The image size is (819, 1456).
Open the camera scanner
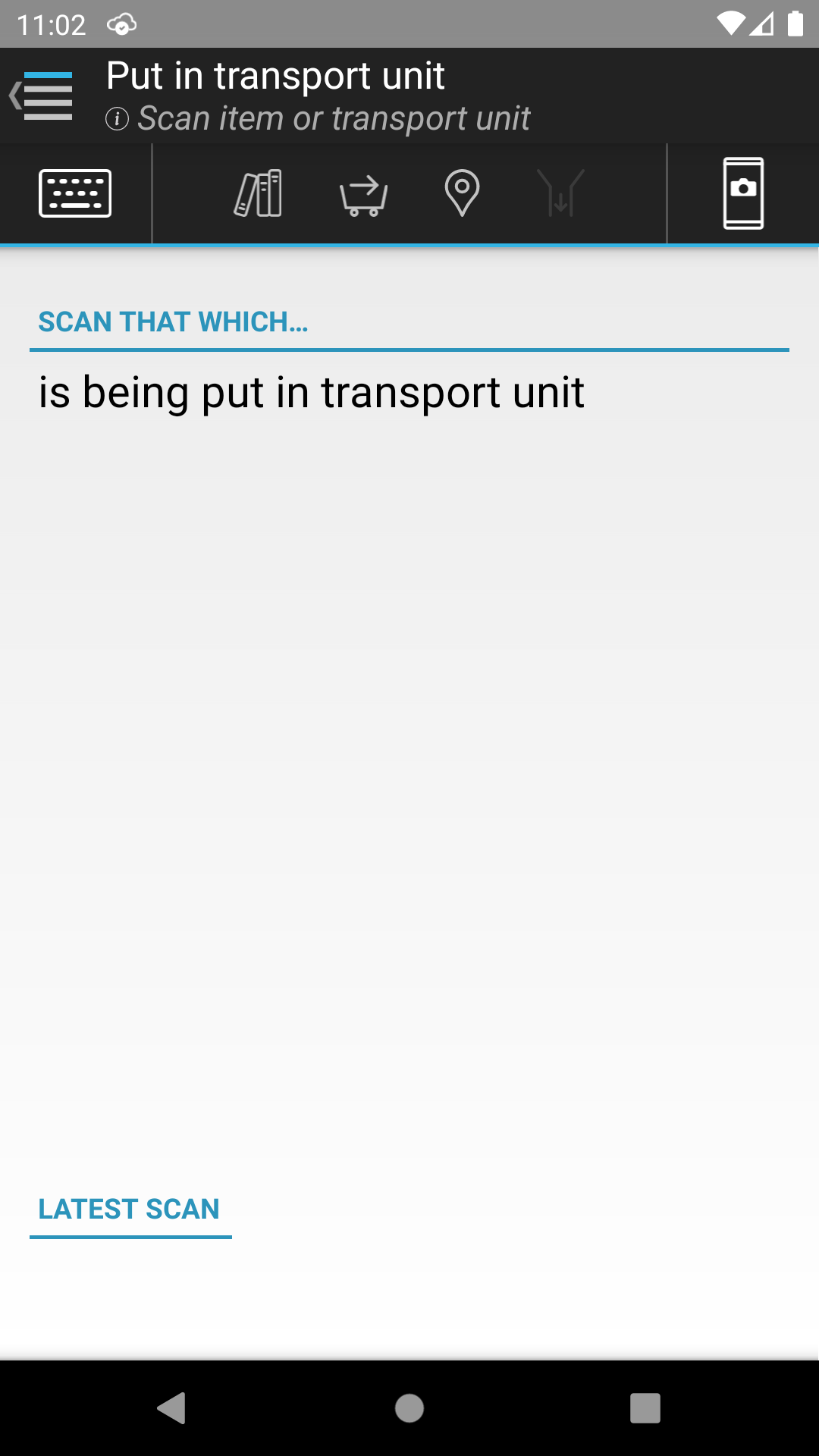(743, 193)
